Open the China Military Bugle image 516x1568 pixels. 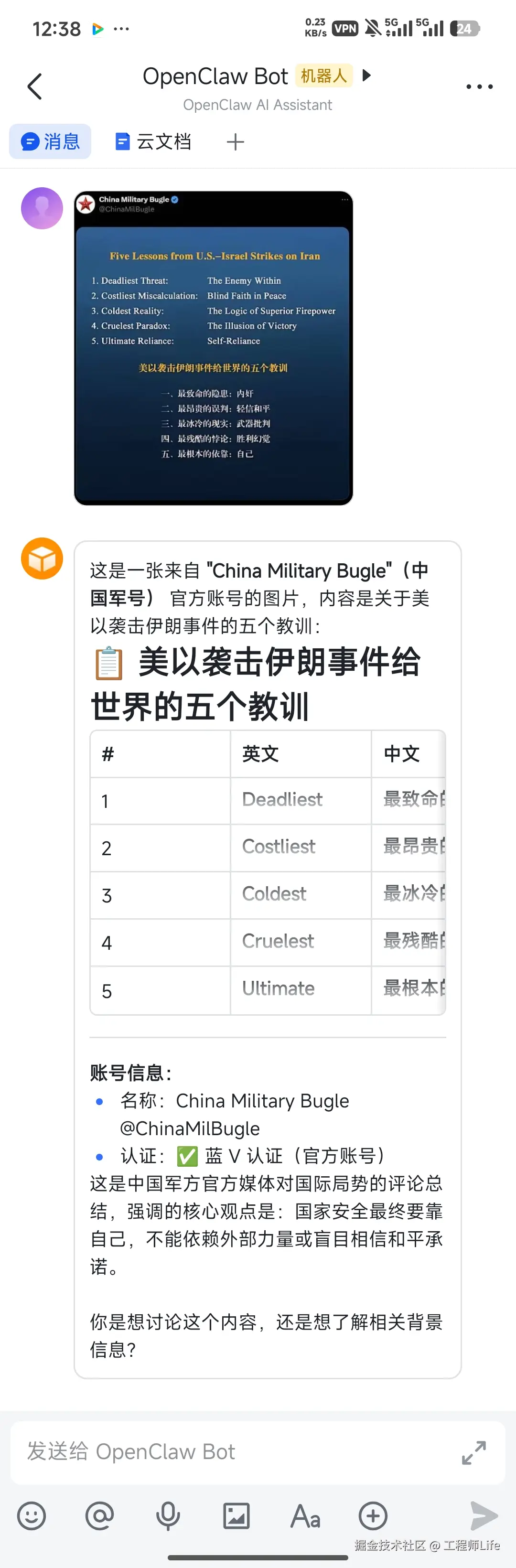point(213,348)
